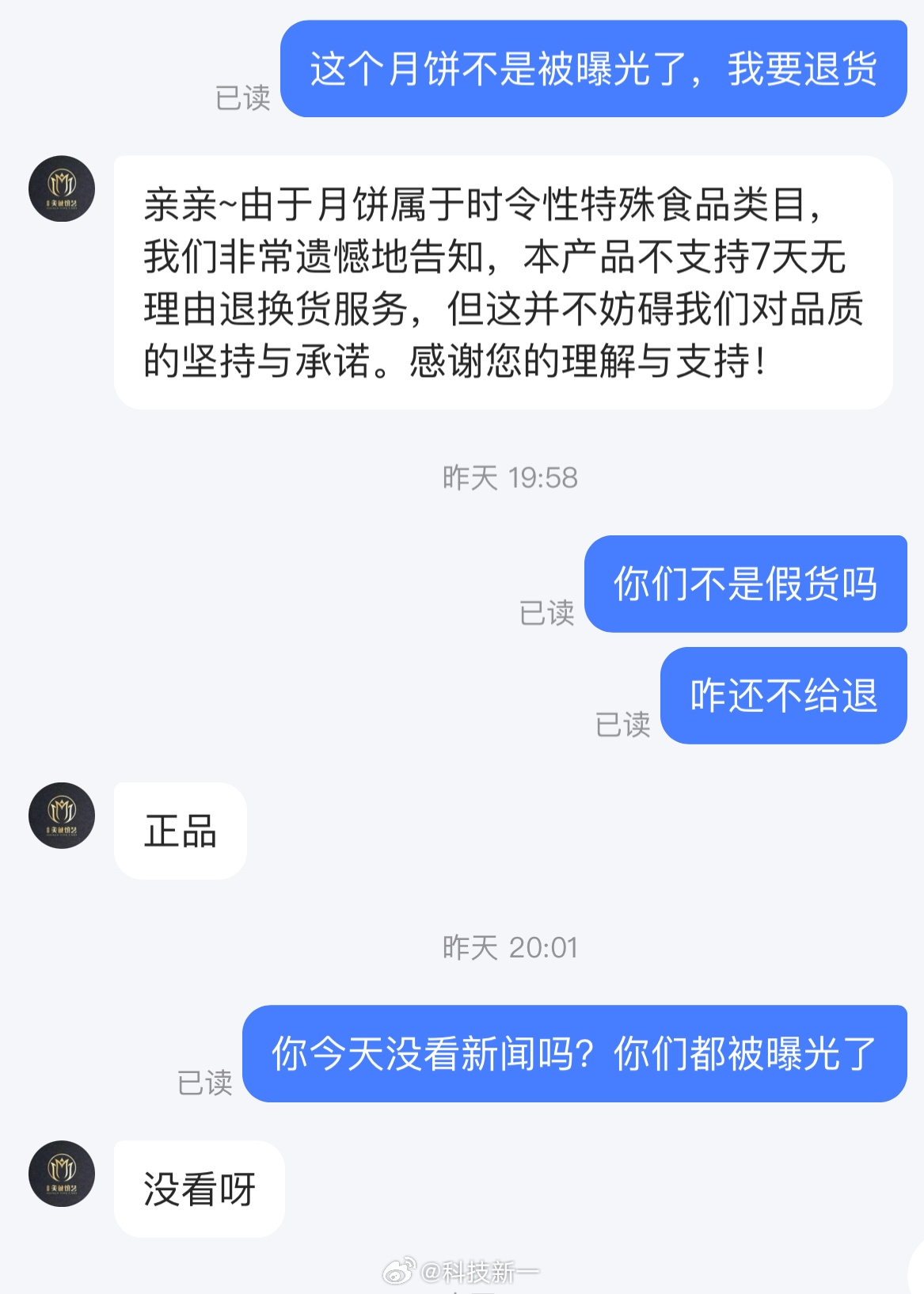Open seller avatar beside the 亲亲~ refund policy message

(x=62, y=188)
